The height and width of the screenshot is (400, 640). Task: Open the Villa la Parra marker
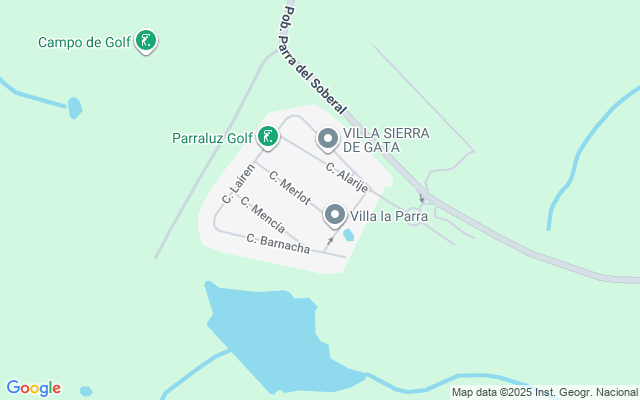(x=335, y=214)
